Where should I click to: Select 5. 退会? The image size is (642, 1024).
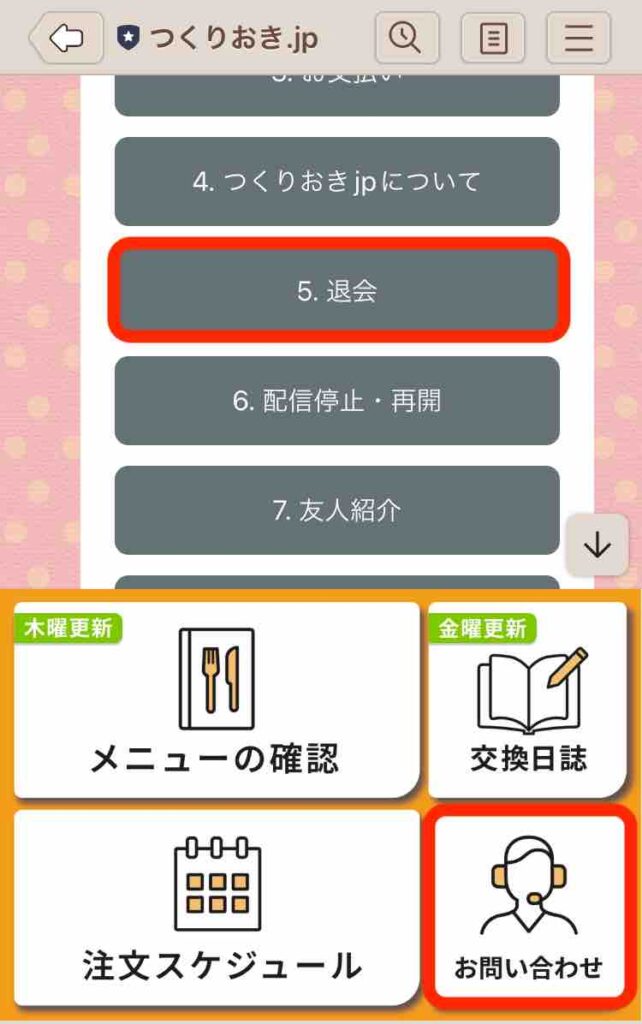point(337,291)
